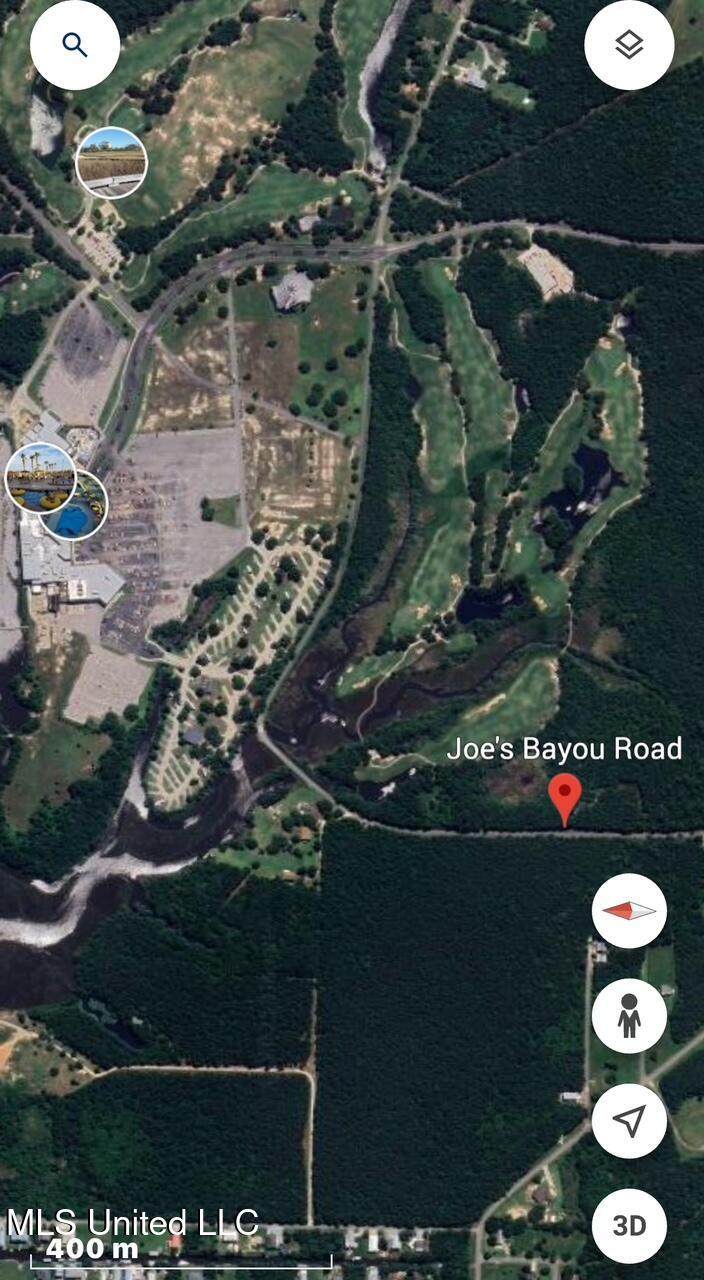This screenshot has height=1280, width=704.
Task: Switch the map to 3D view
Action: point(629,1226)
